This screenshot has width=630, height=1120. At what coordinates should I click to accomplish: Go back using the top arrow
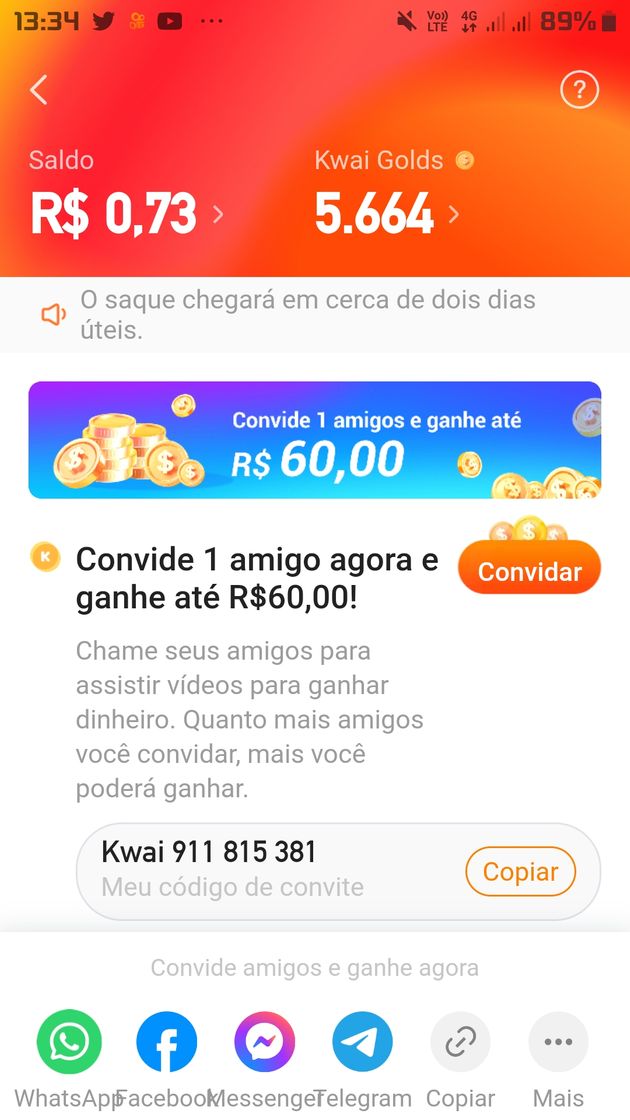[39, 90]
